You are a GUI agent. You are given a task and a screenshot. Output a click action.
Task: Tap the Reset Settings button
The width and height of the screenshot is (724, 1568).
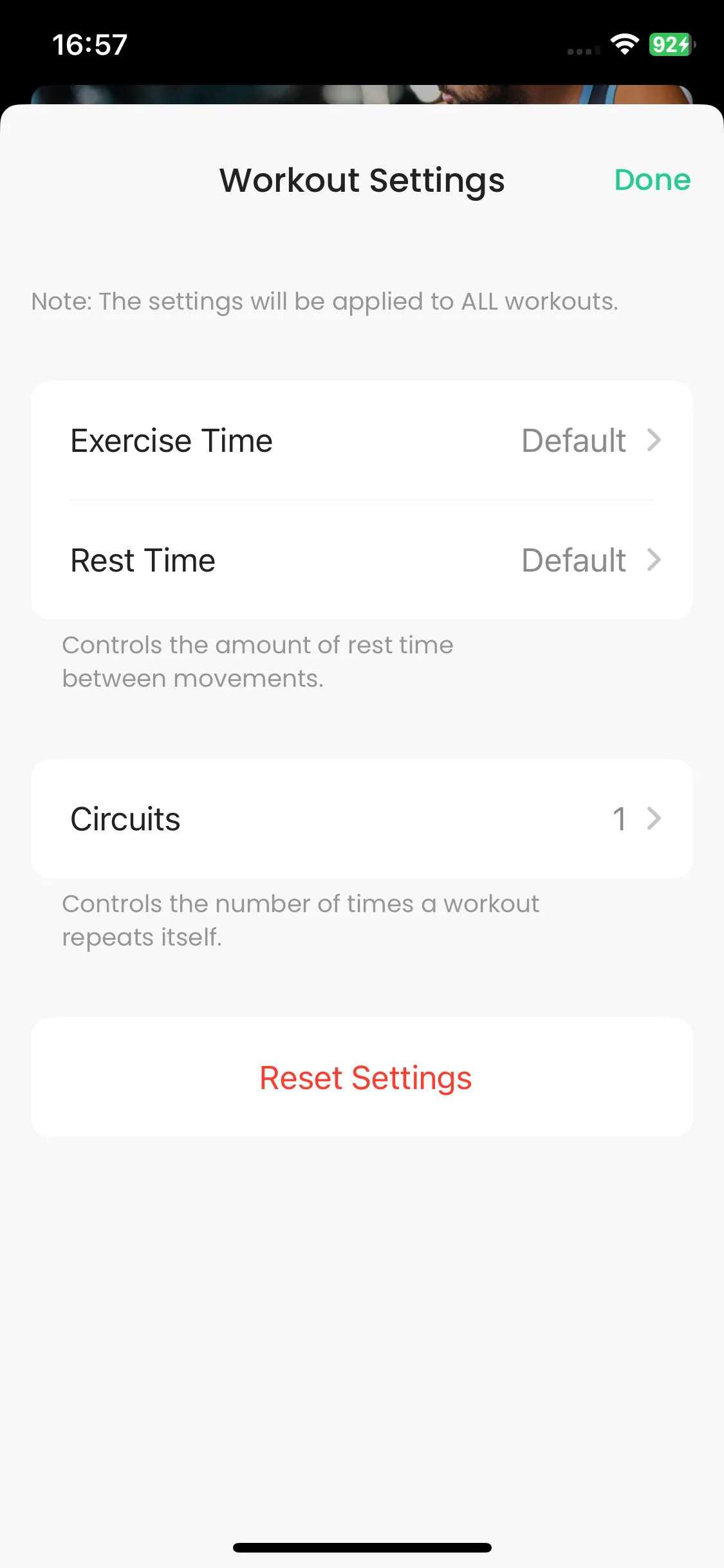pyautogui.click(x=364, y=1078)
